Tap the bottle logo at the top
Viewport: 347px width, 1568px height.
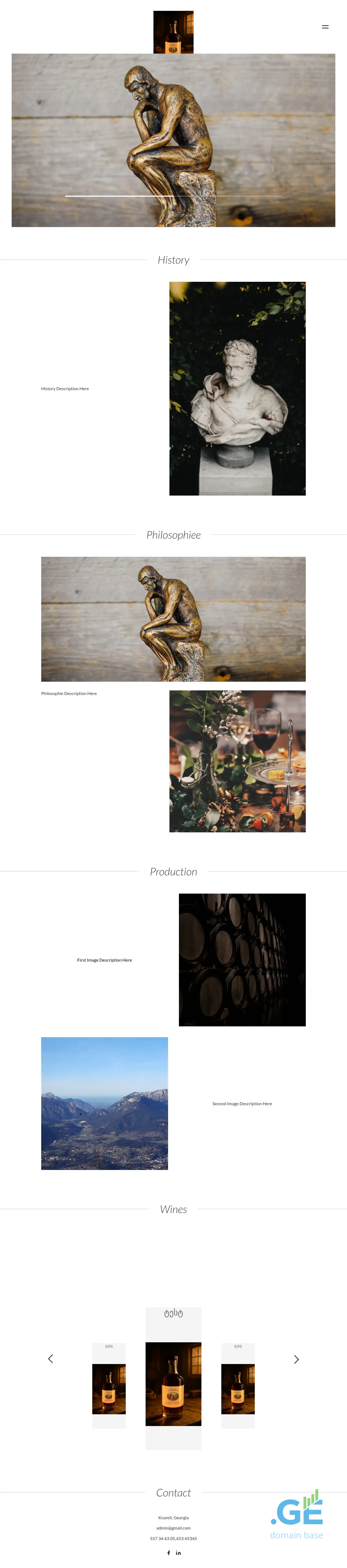click(x=173, y=32)
